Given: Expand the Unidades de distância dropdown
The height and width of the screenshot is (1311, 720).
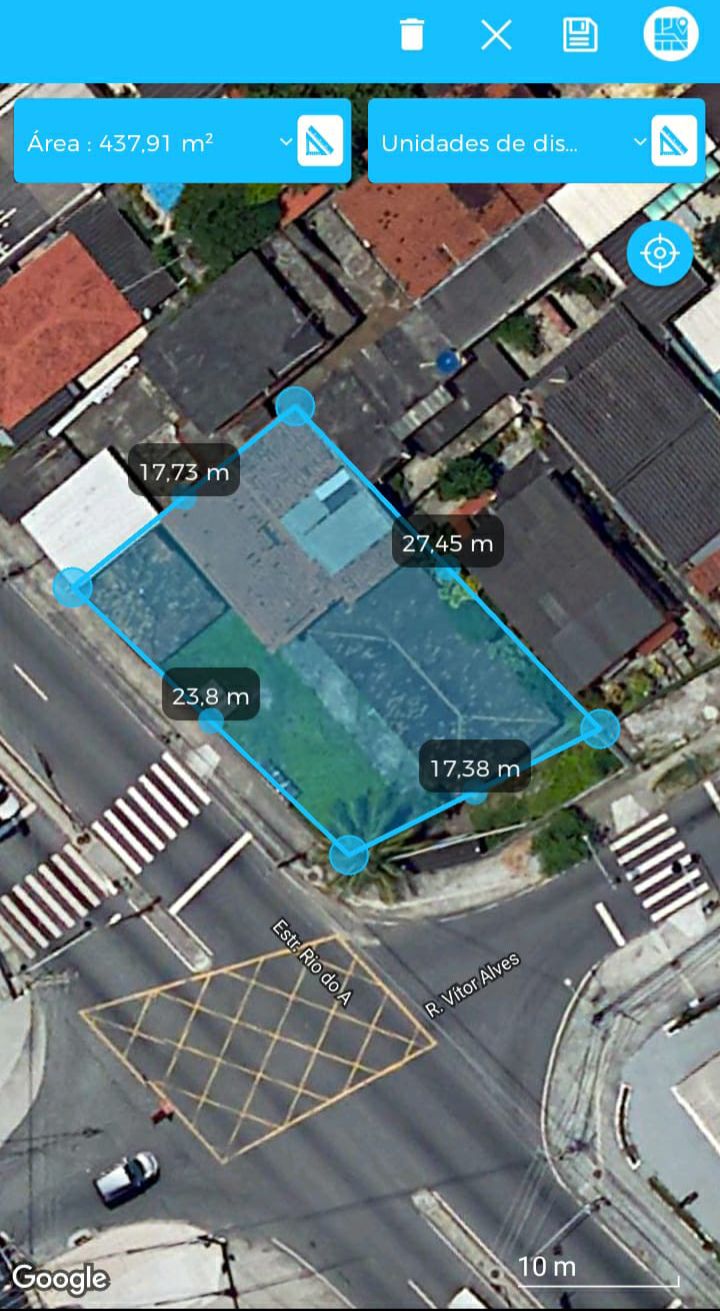Looking at the screenshot, I should pos(640,142).
